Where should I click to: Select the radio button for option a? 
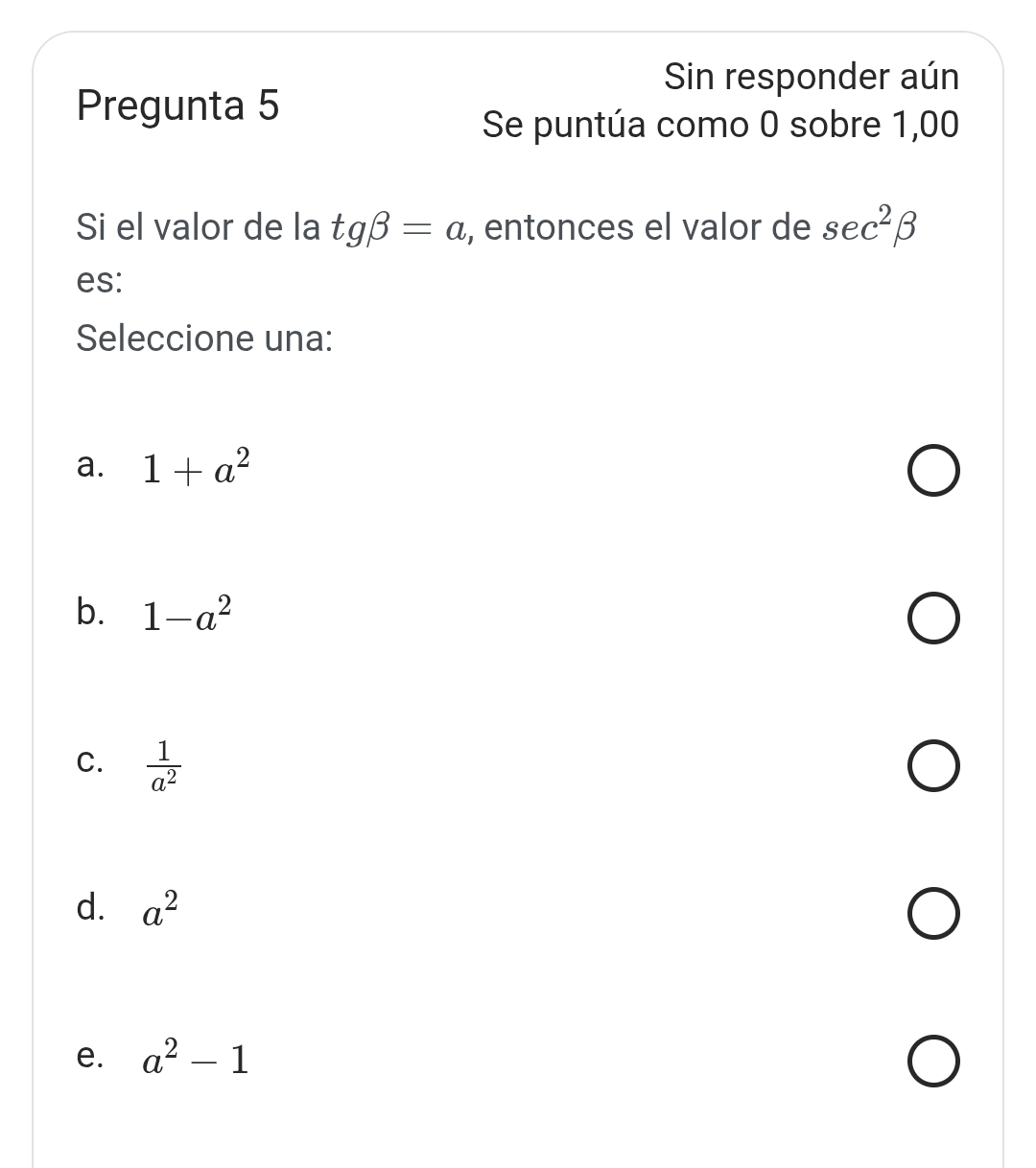[932, 469]
